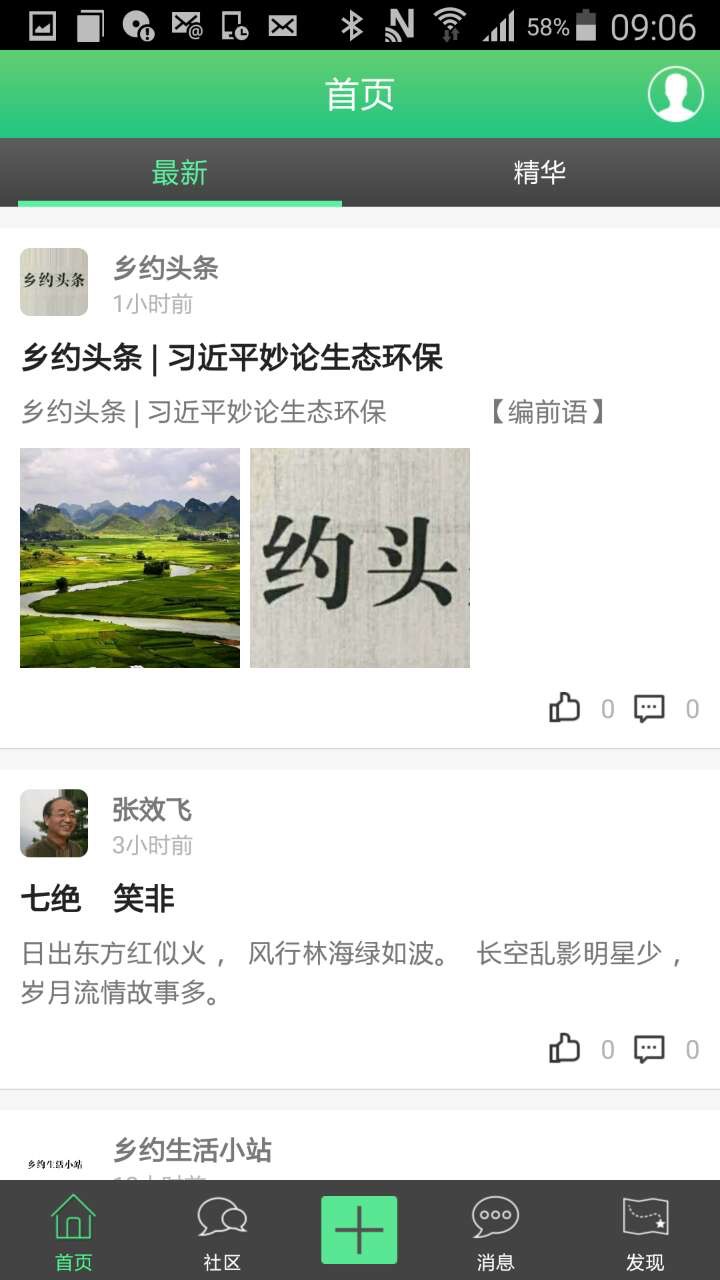The height and width of the screenshot is (1280, 720).
Task: Create a new post with the plus button
Action: click(x=359, y=1230)
